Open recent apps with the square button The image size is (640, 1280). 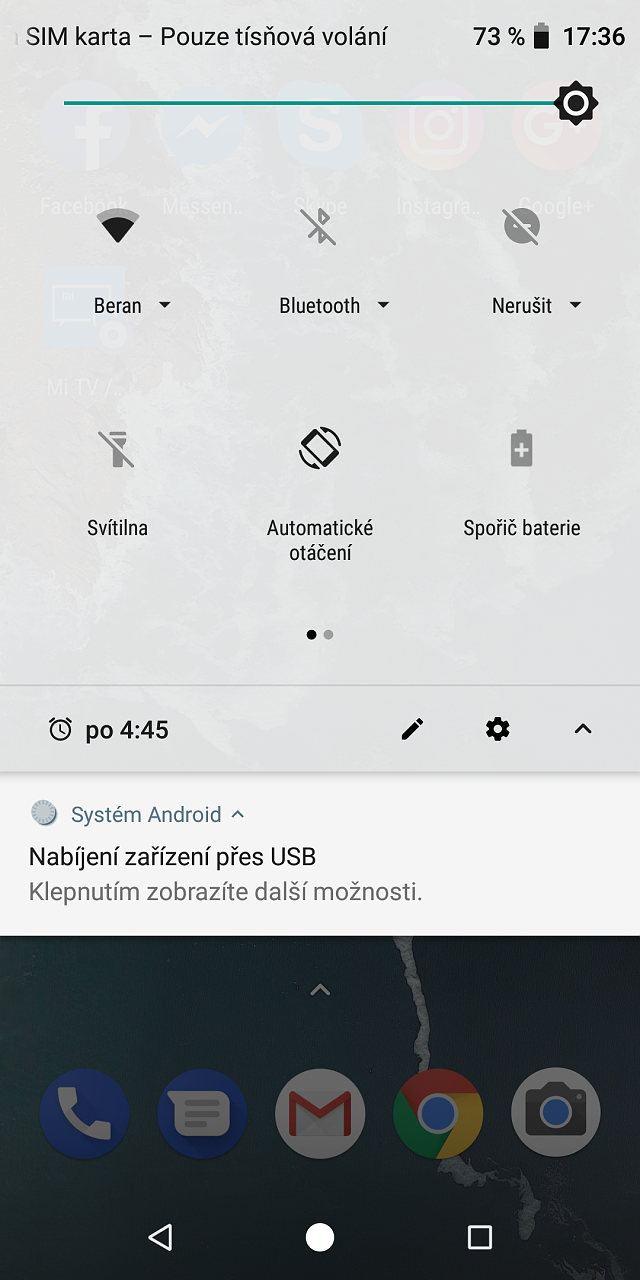click(x=480, y=1237)
